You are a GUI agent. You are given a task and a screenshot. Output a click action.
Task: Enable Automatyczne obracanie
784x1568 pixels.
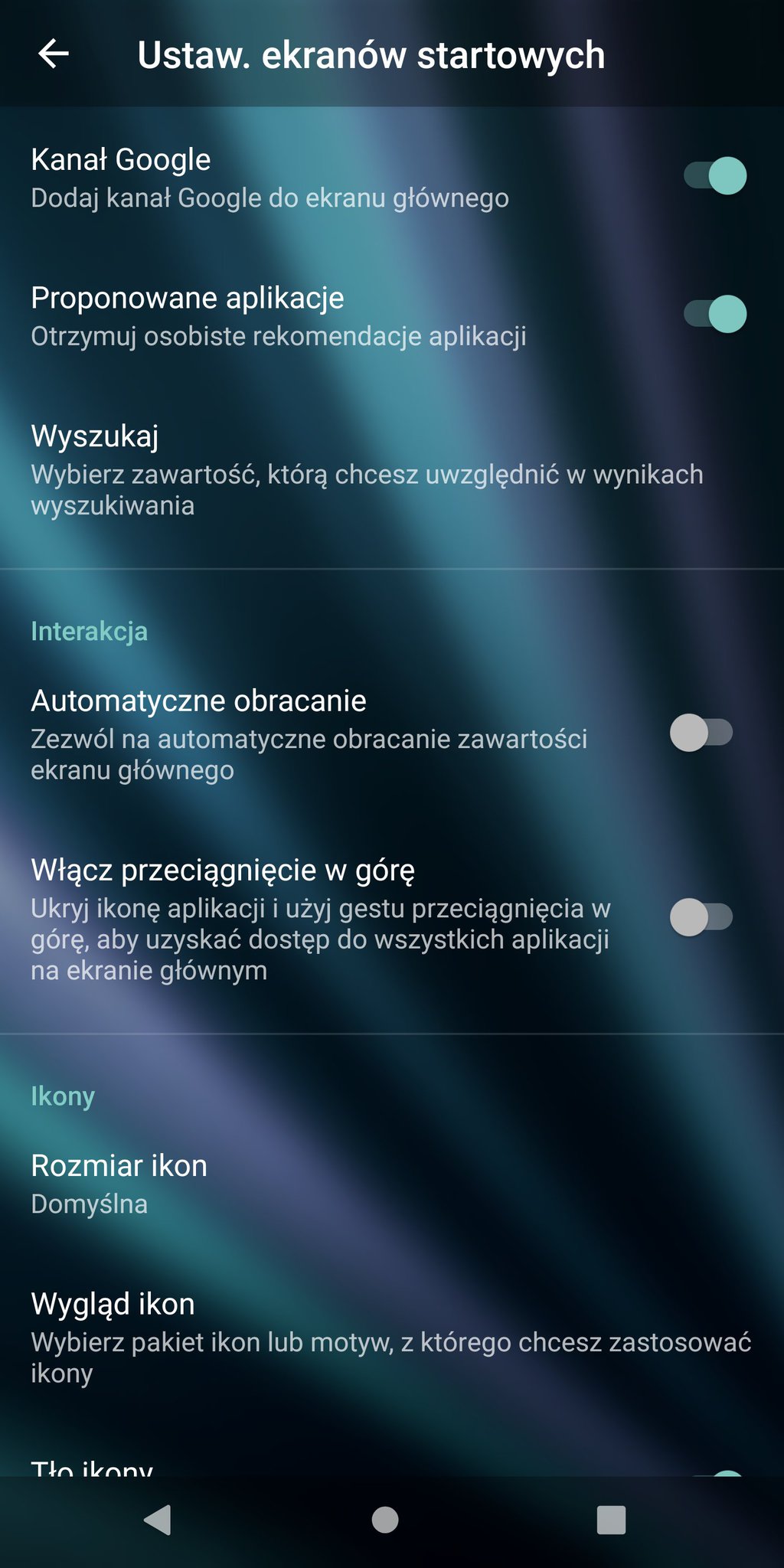point(701,733)
